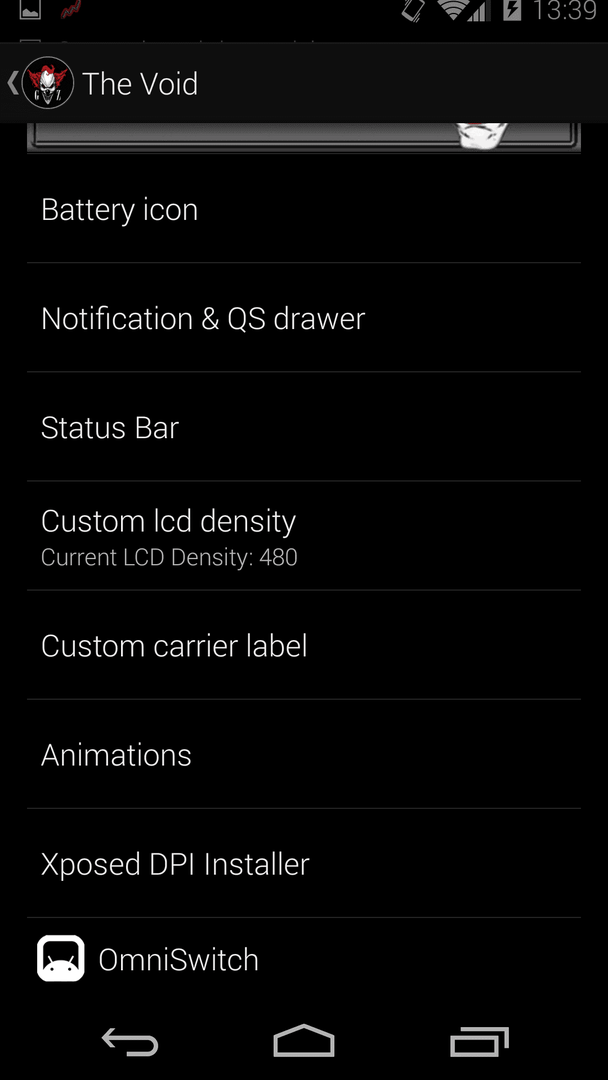Open Animations settings
Screen dimensions: 608x1080
[304, 754]
